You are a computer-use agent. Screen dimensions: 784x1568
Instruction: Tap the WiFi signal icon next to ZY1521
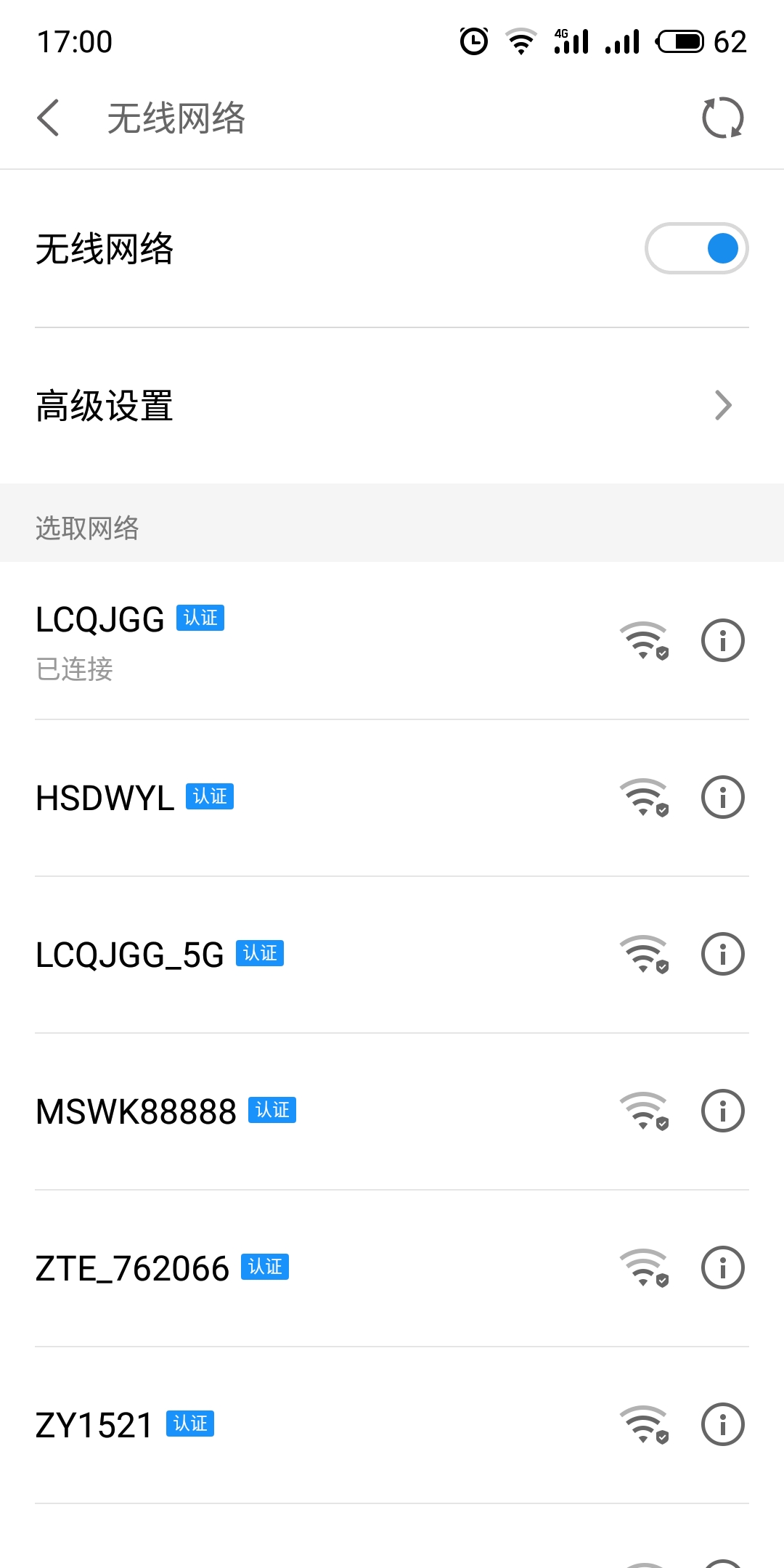coord(642,1424)
